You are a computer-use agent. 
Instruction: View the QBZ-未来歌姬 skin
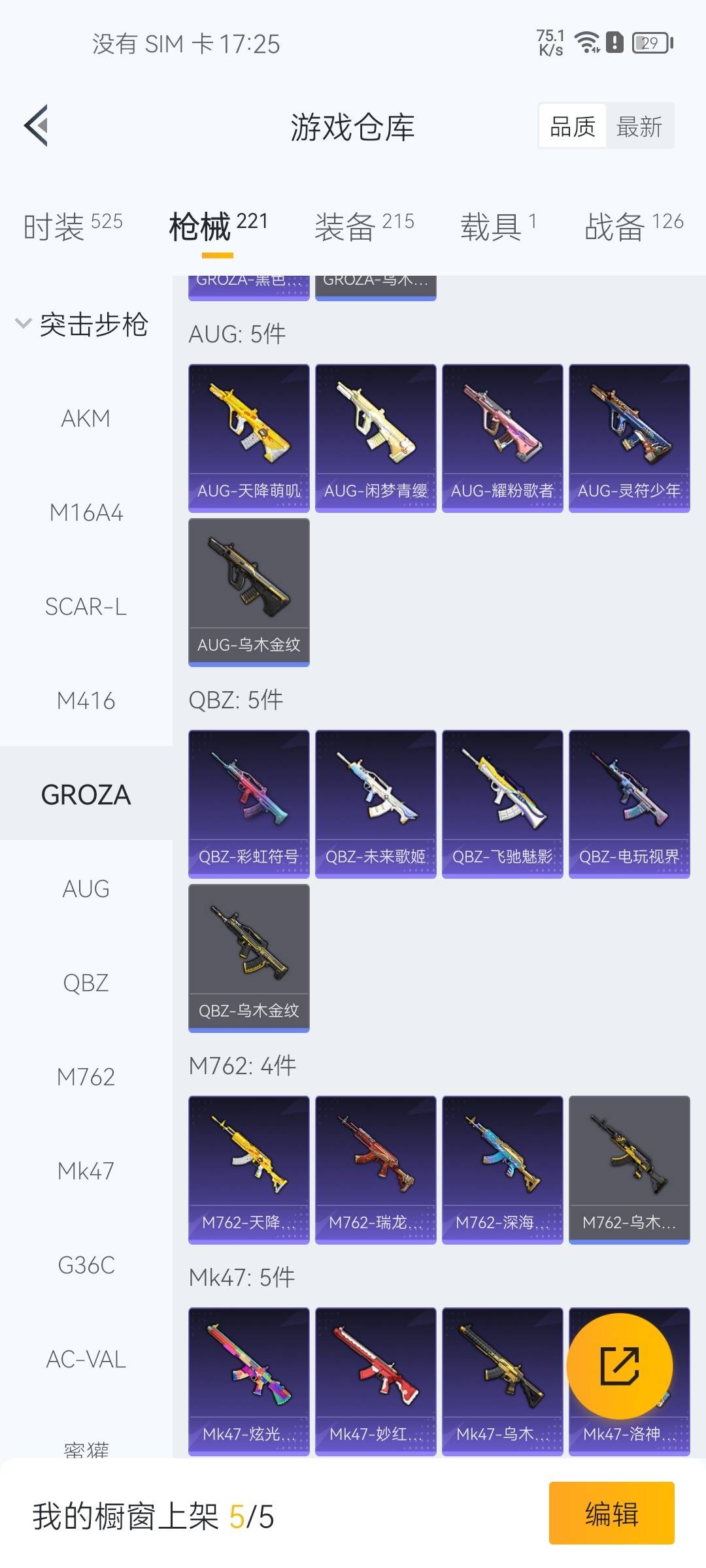coord(375,804)
